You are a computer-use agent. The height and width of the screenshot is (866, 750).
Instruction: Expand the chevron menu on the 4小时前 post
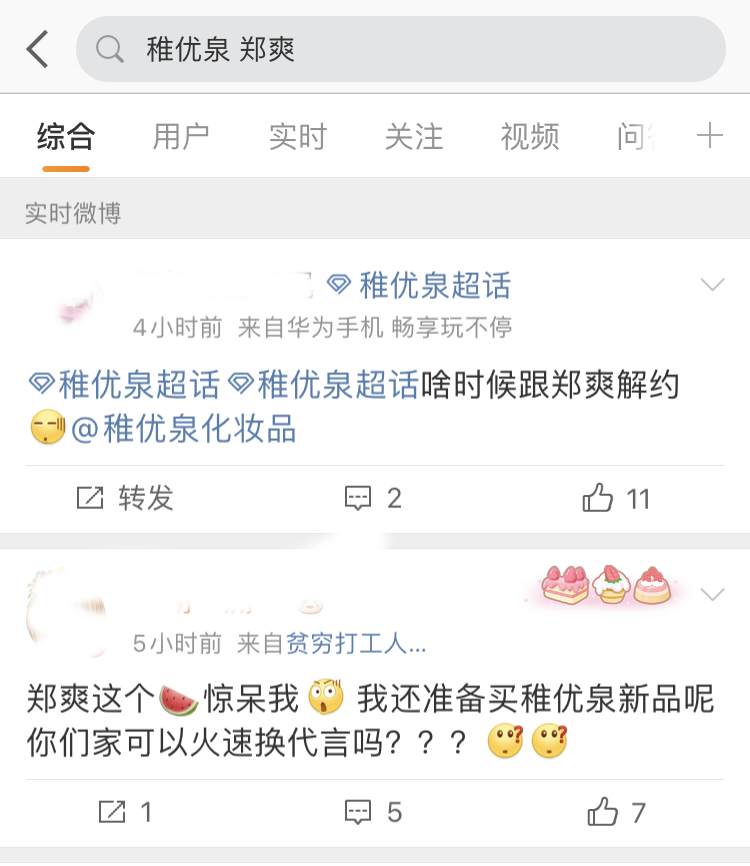(x=712, y=286)
